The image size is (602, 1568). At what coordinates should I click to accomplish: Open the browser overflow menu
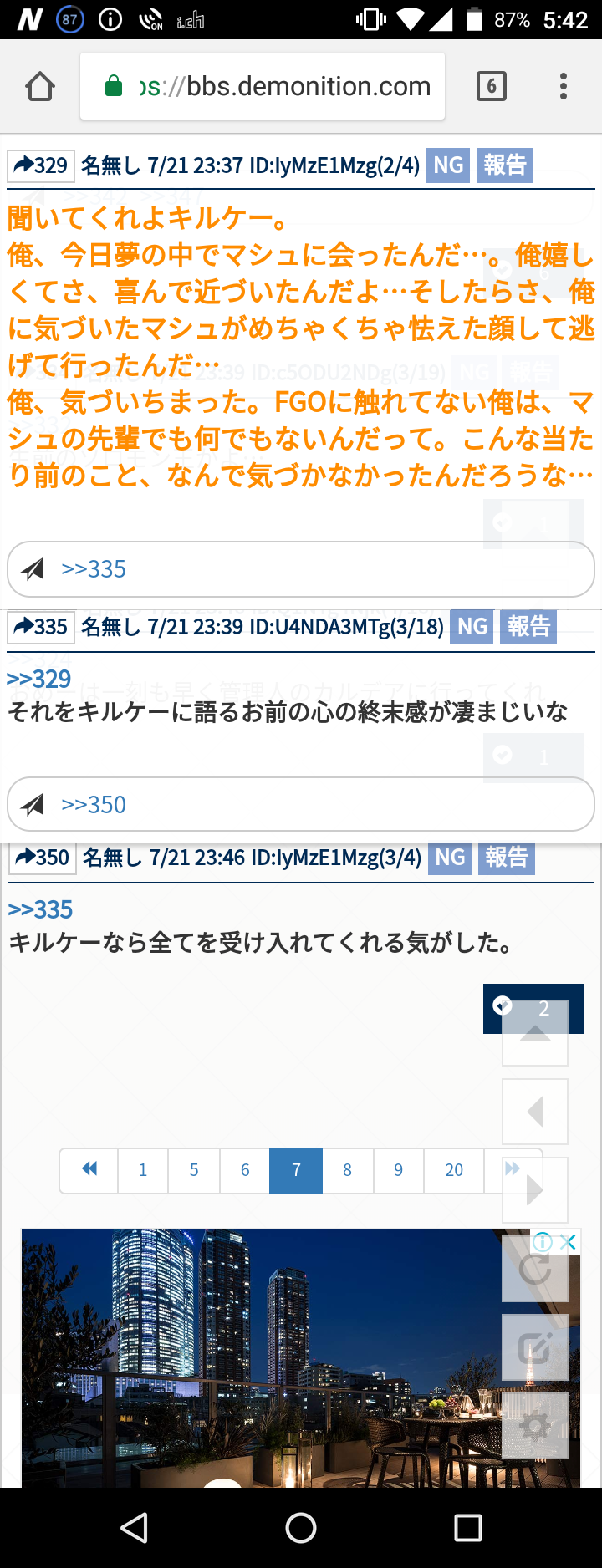click(564, 86)
